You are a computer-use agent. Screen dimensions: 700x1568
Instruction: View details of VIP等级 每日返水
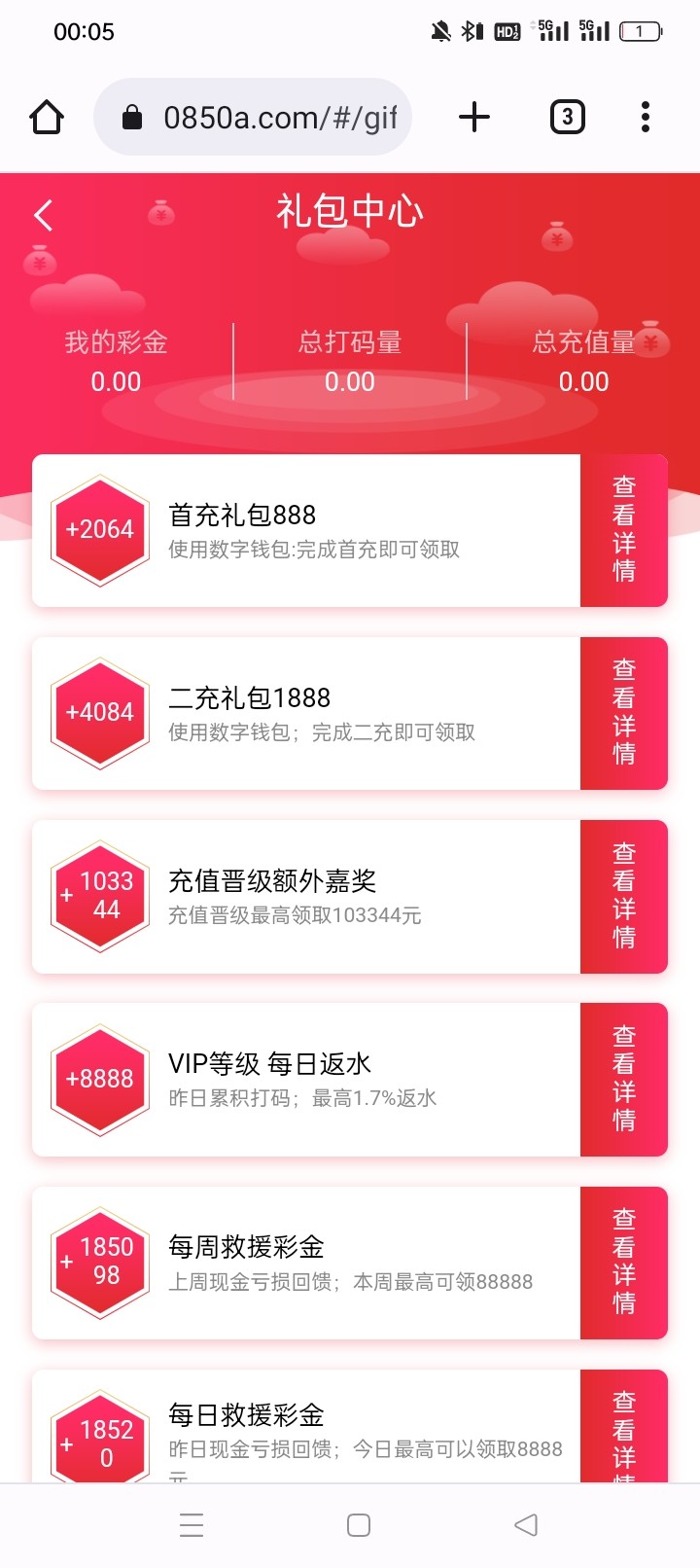pyautogui.click(x=623, y=1079)
